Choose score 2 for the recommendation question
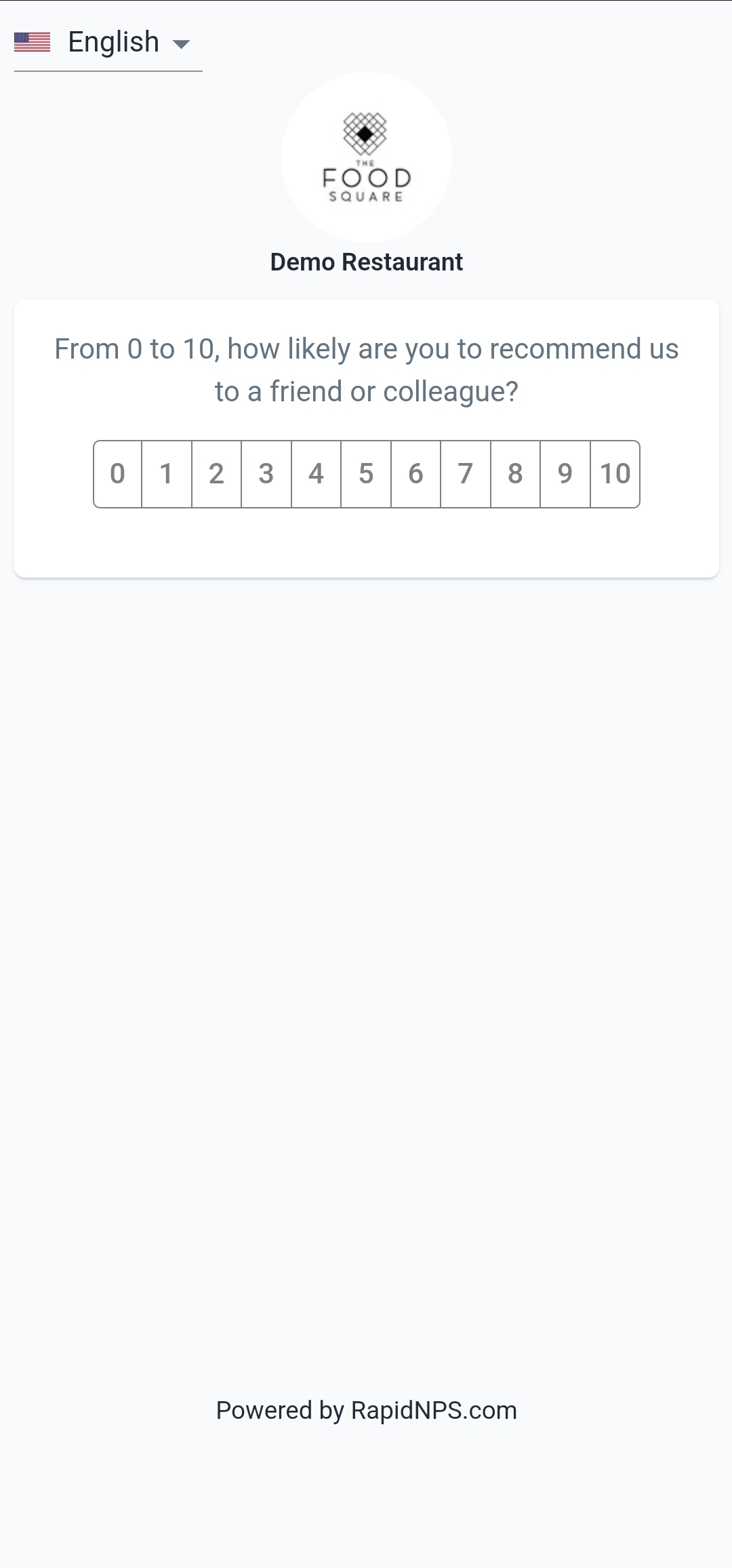The height and width of the screenshot is (1568, 732). point(216,474)
